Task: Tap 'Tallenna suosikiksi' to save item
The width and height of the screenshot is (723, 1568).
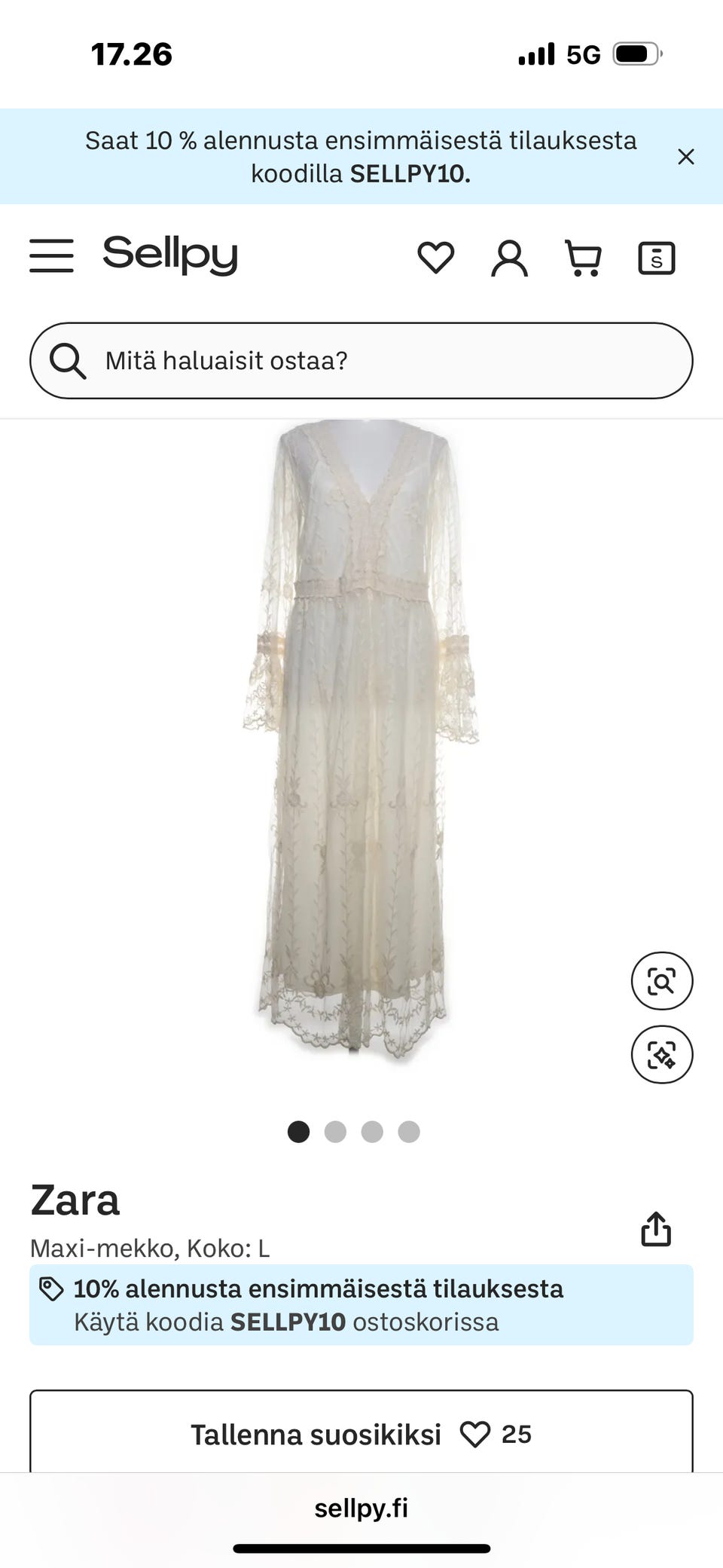Action: click(361, 1434)
